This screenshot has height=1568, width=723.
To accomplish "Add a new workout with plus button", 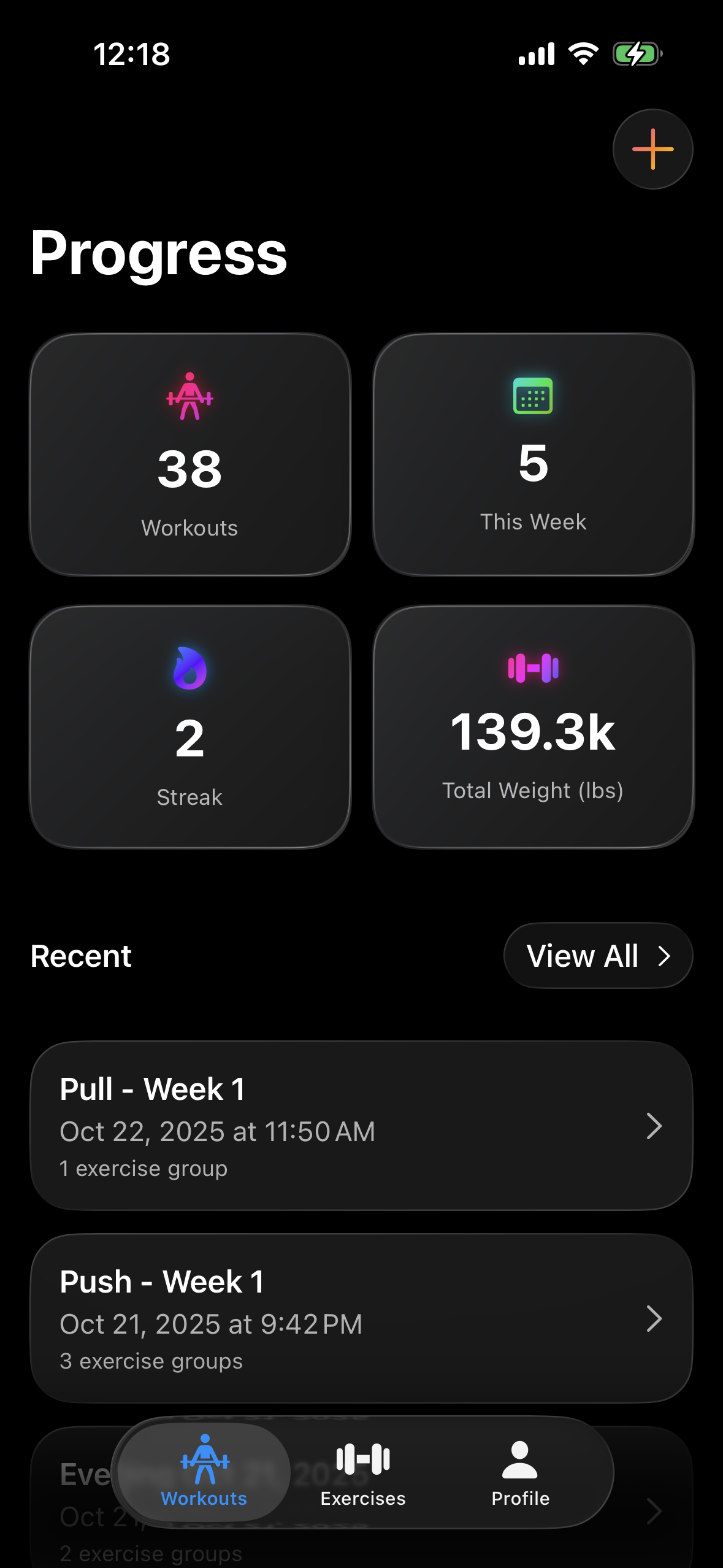I will 652,149.
